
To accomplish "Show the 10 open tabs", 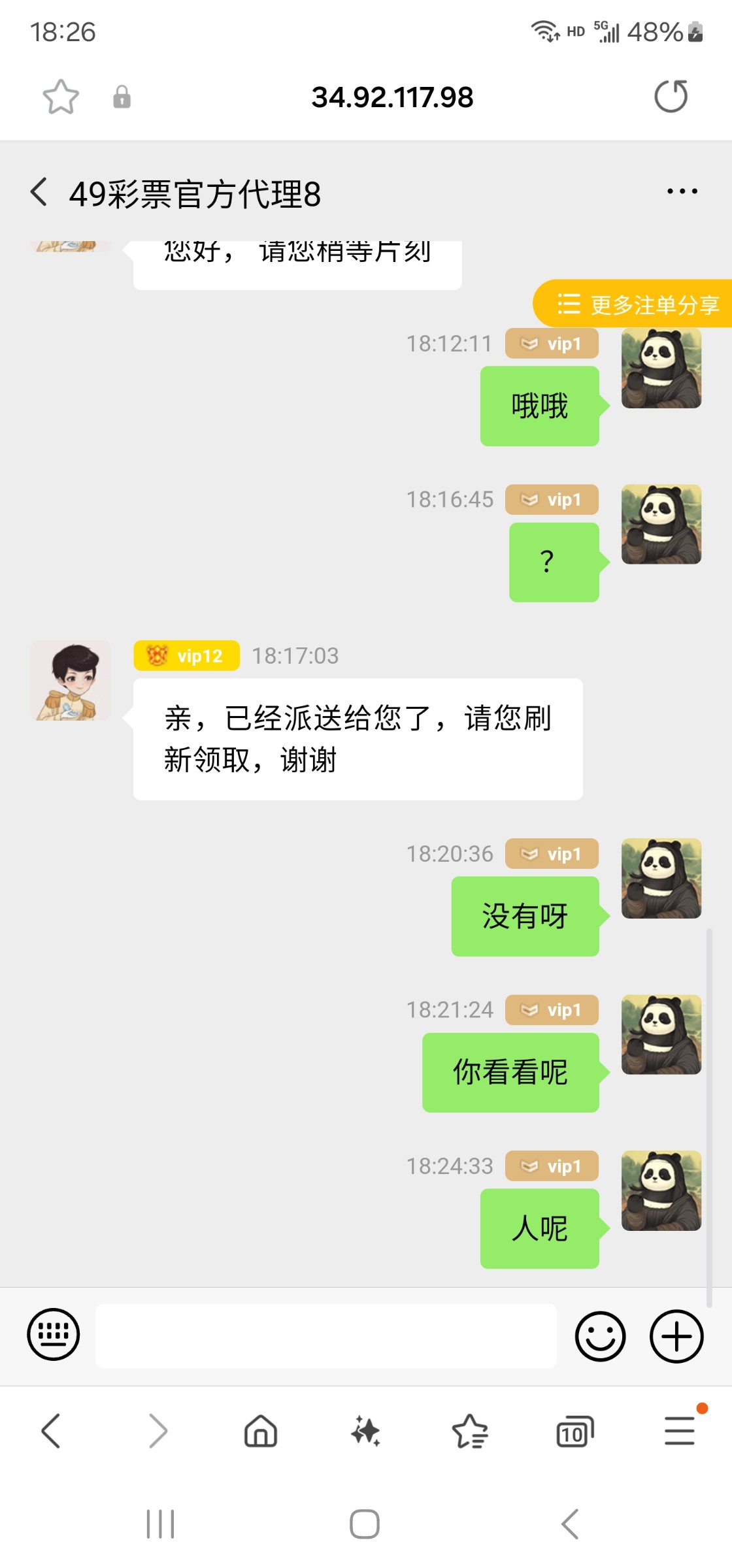I will pyautogui.click(x=574, y=1431).
